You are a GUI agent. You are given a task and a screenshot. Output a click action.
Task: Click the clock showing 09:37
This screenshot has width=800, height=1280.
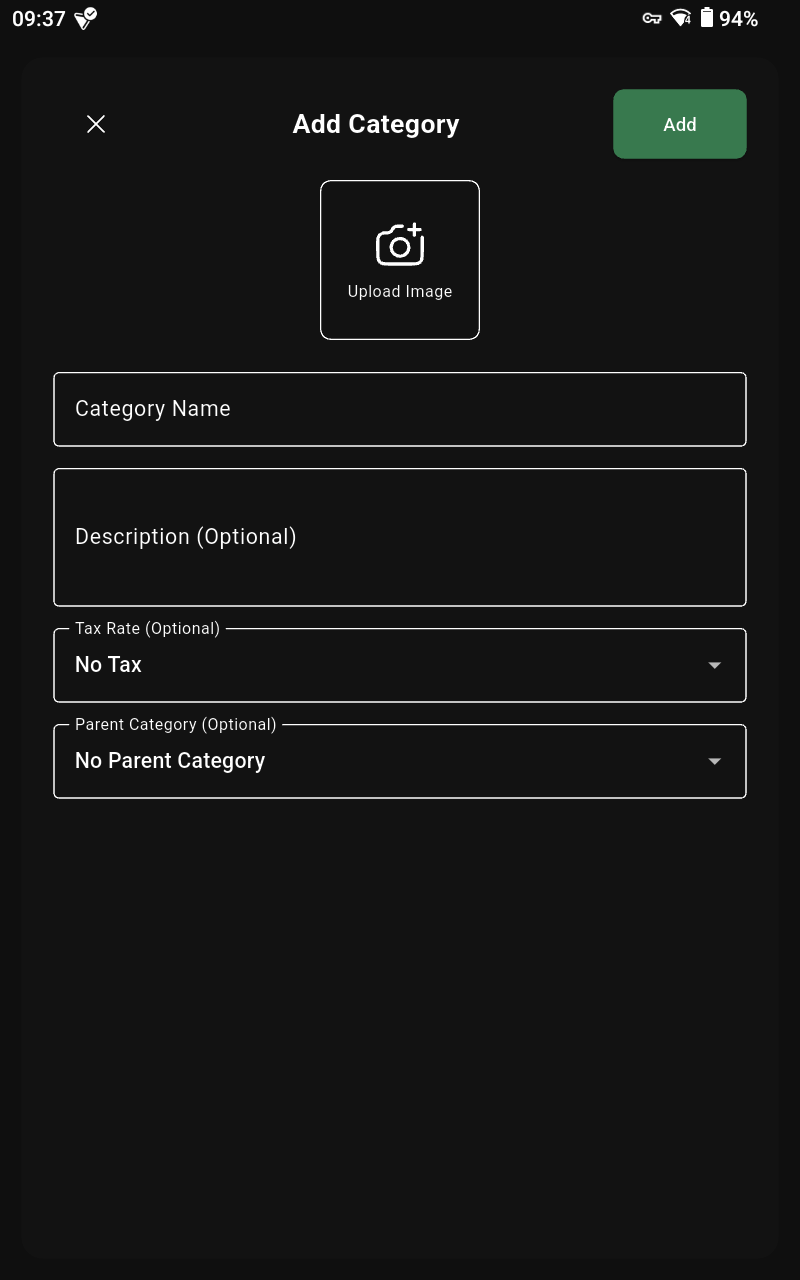(x=38, y=18)
